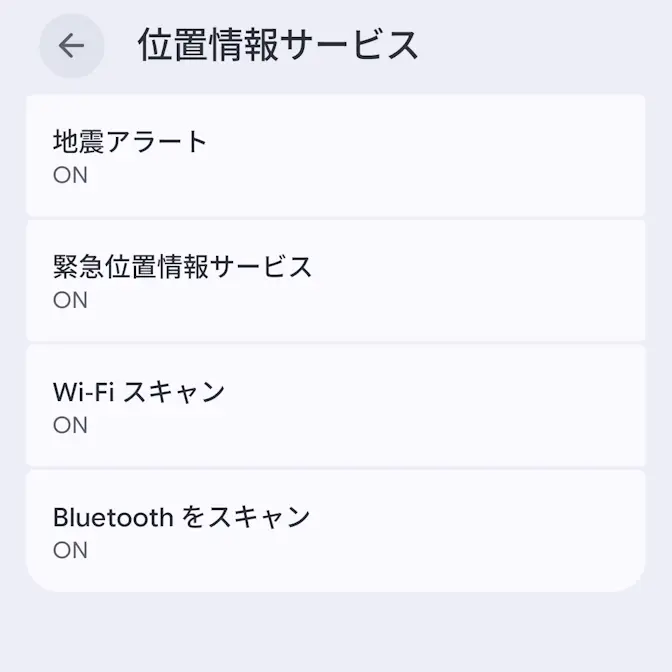Select the Wi-Fi スキャン row

[x=335, y=406]
